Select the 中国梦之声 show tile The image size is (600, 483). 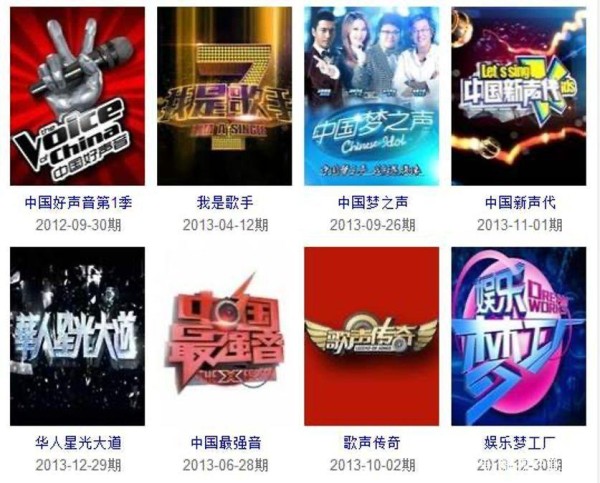[x=371, y=96]
